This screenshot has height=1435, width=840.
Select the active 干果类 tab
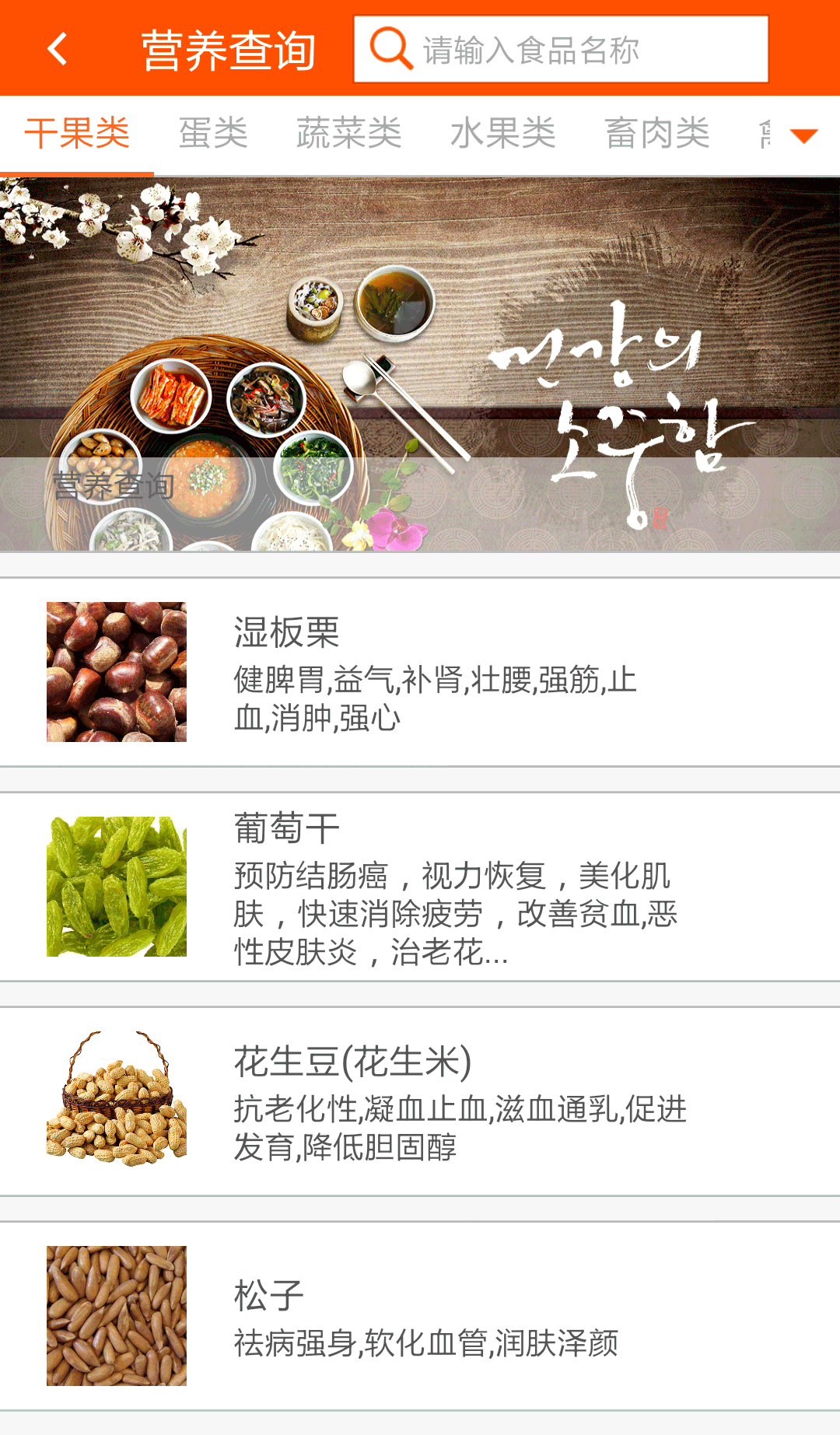coord(78,132)
